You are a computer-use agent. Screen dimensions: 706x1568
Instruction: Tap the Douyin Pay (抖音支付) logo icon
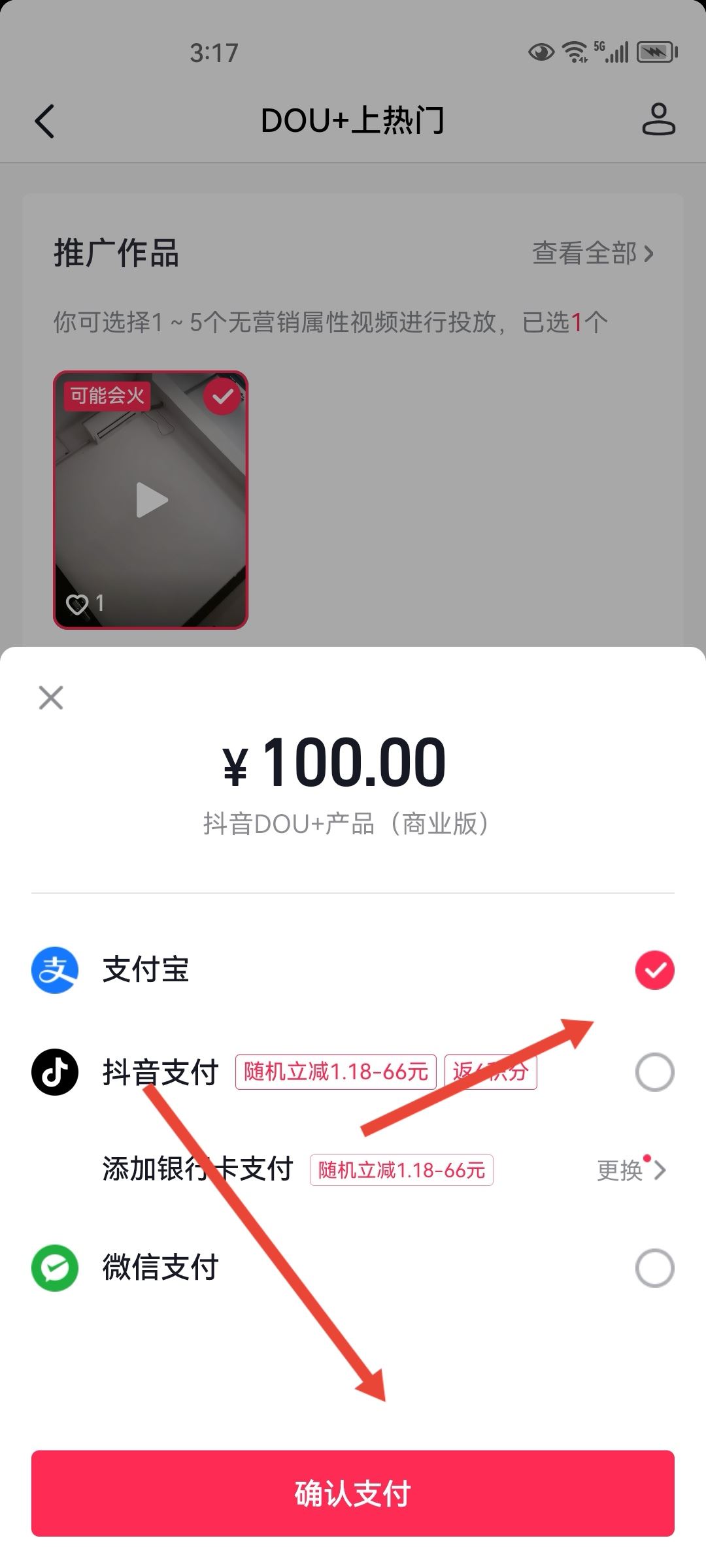(54, 1071)
